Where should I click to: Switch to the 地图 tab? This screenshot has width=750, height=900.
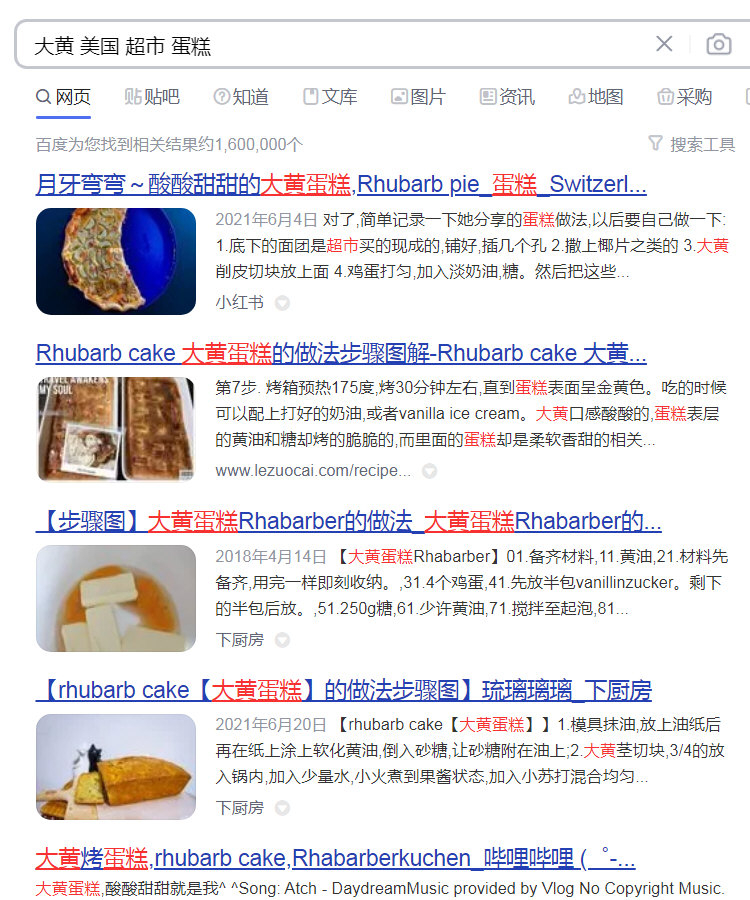[596, 97]
